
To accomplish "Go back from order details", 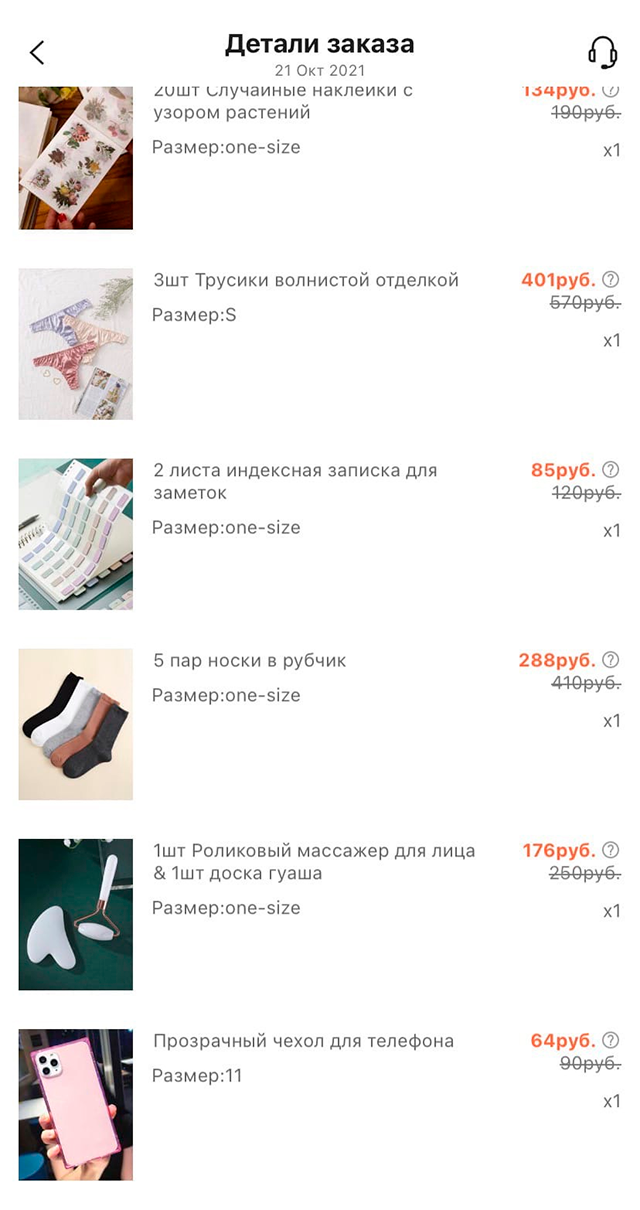I will [37, 53].
